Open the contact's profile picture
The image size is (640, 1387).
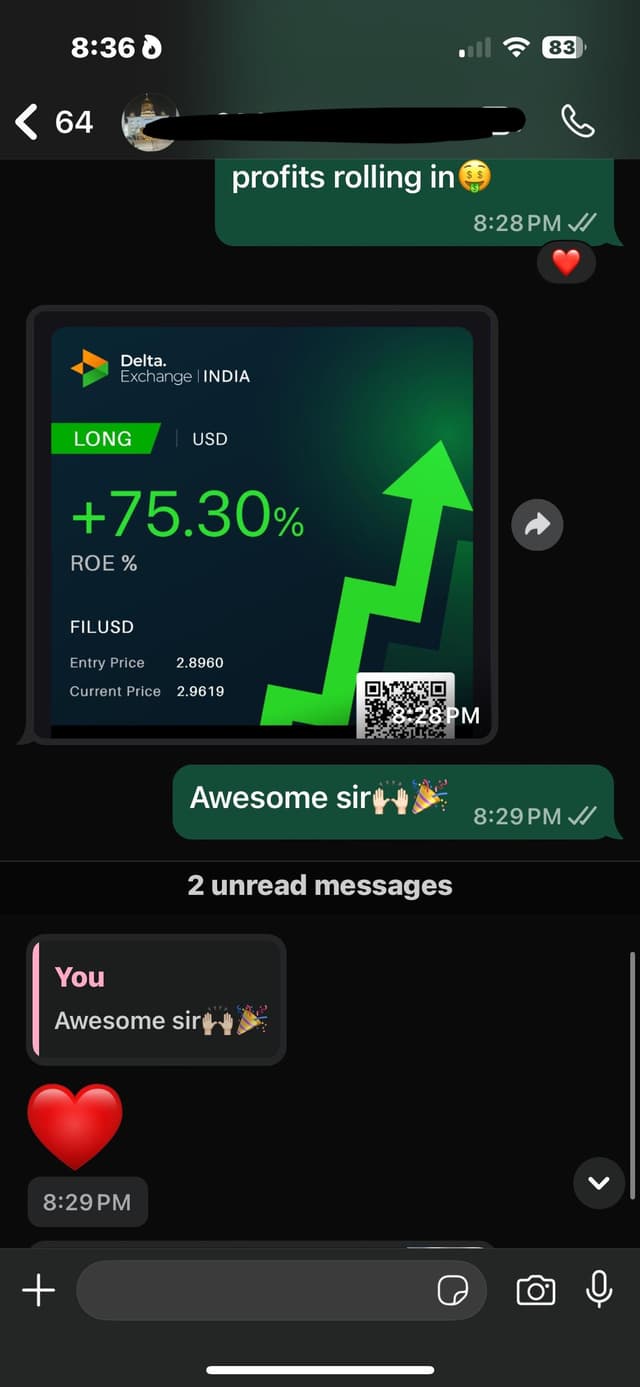pos(149,122)
